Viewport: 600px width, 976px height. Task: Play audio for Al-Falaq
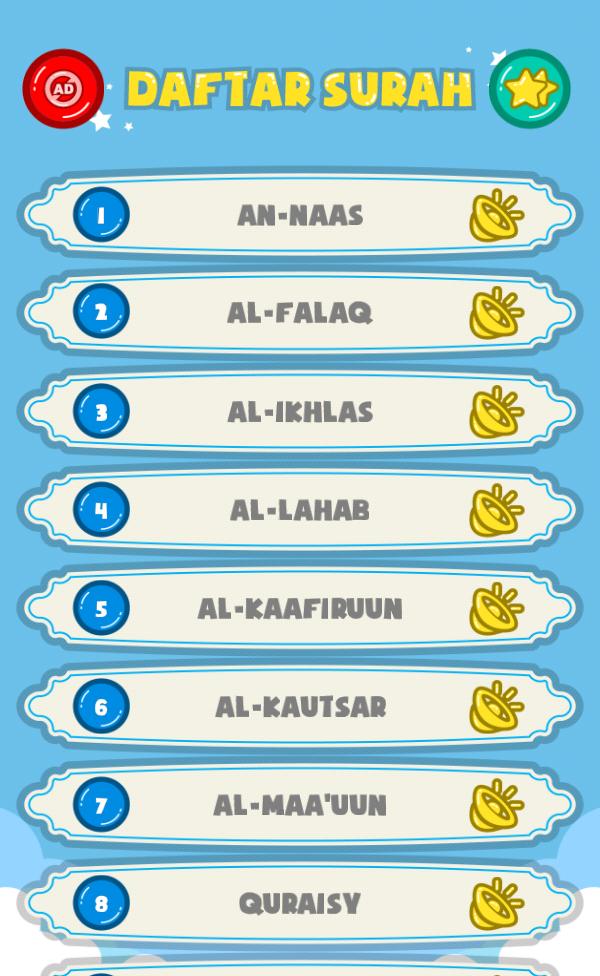pos(497,313)
